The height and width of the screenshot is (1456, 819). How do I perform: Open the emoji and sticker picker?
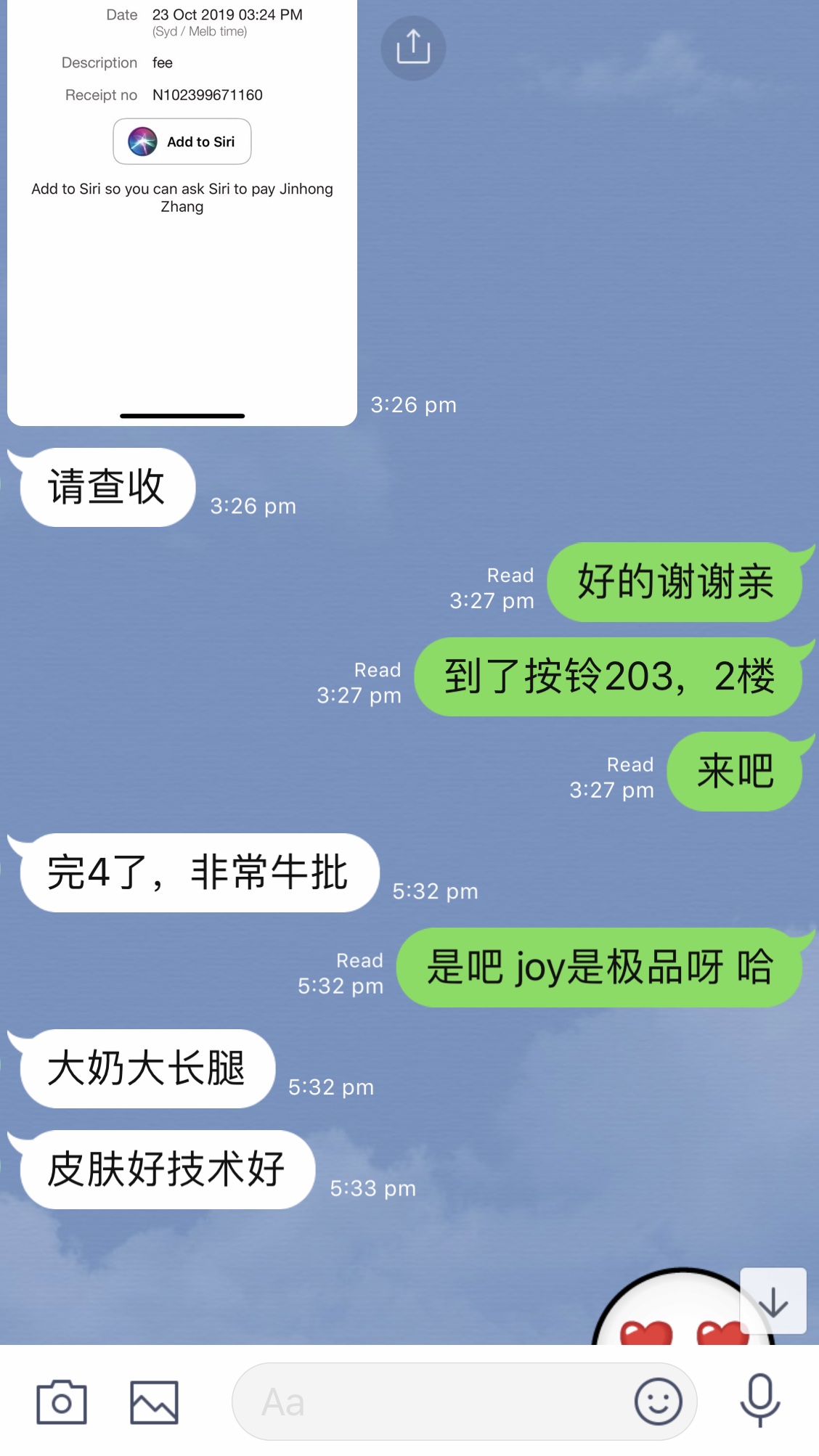click(658, 1402)
